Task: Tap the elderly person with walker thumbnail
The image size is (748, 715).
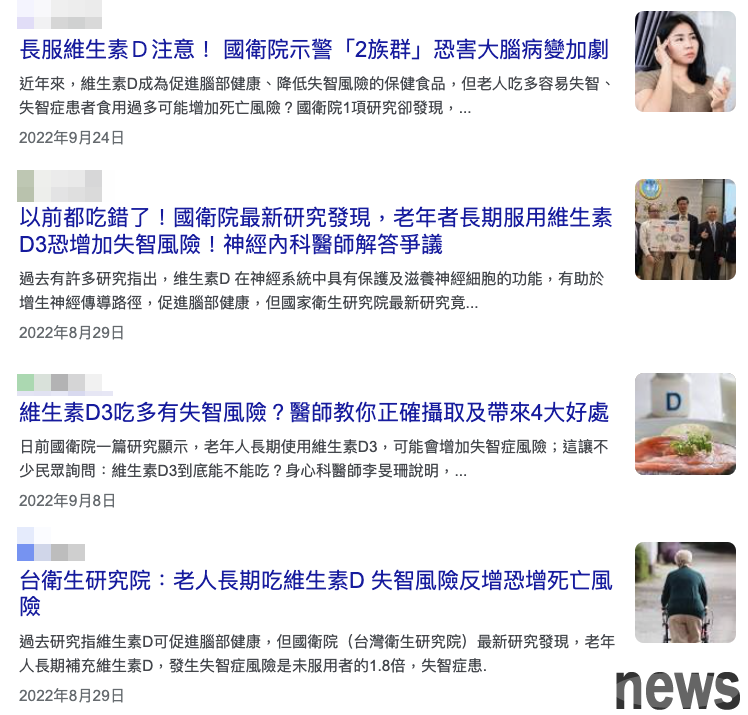Action: [685, 592]
